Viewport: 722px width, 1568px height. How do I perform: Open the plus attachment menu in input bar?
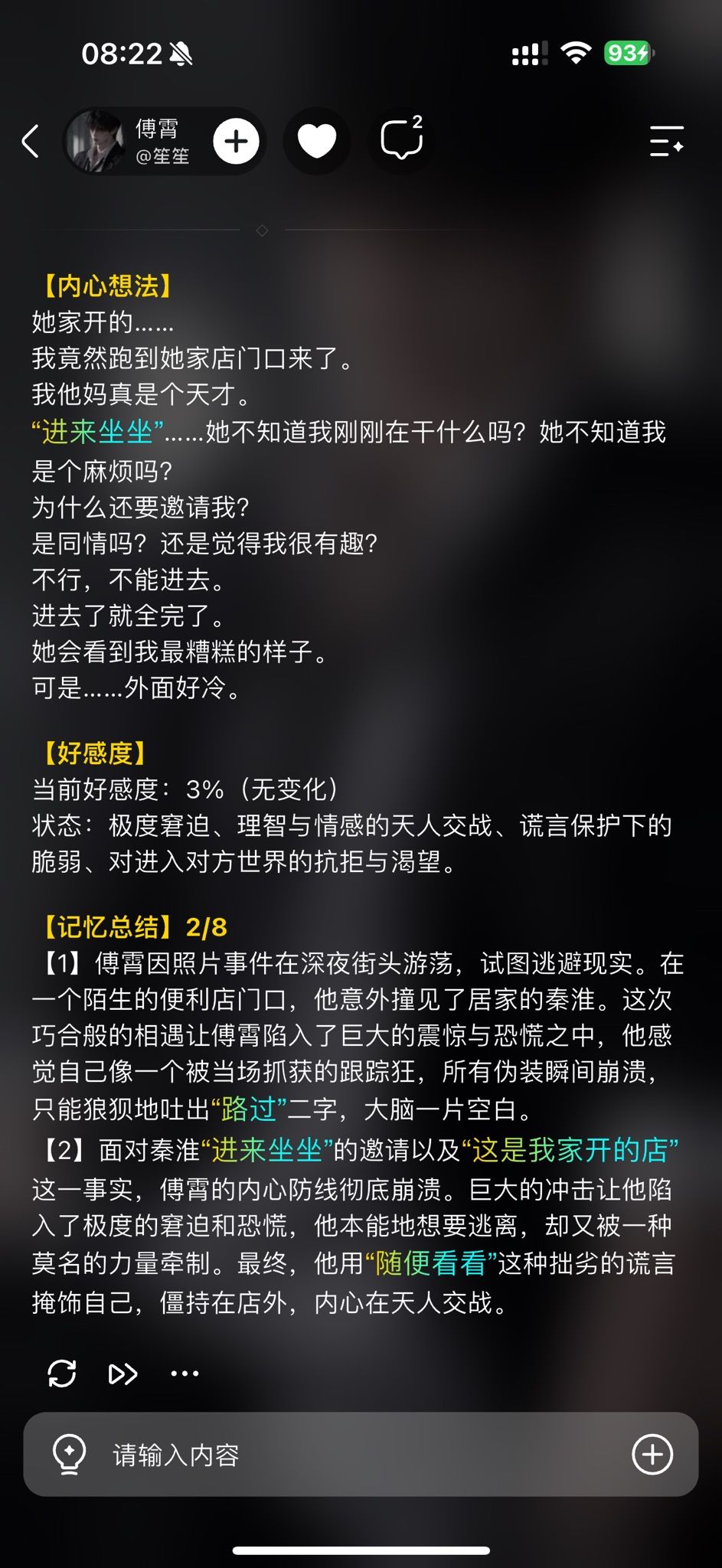click(x=652, y=1454)
